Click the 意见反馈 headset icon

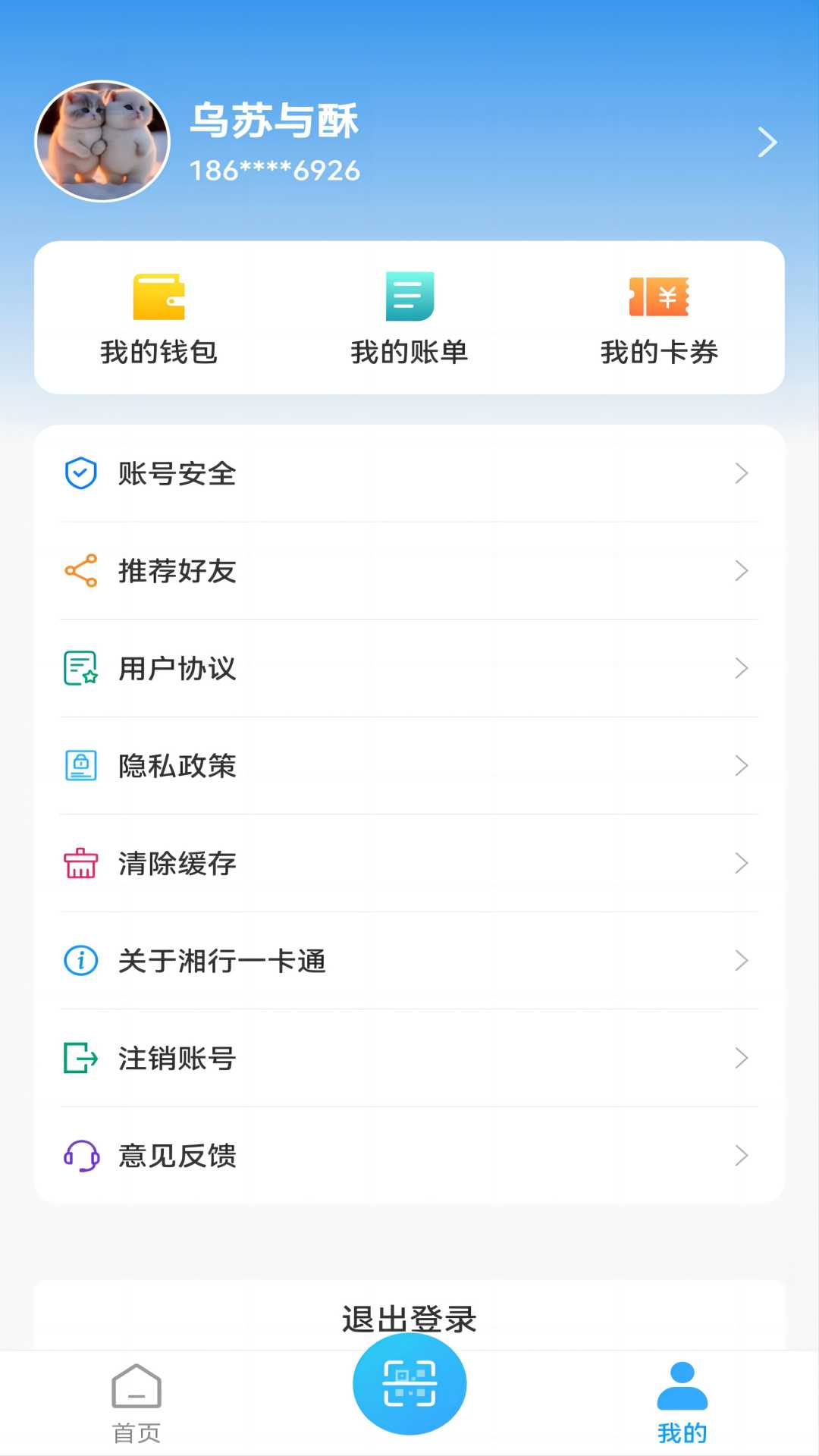point(80,1156)
